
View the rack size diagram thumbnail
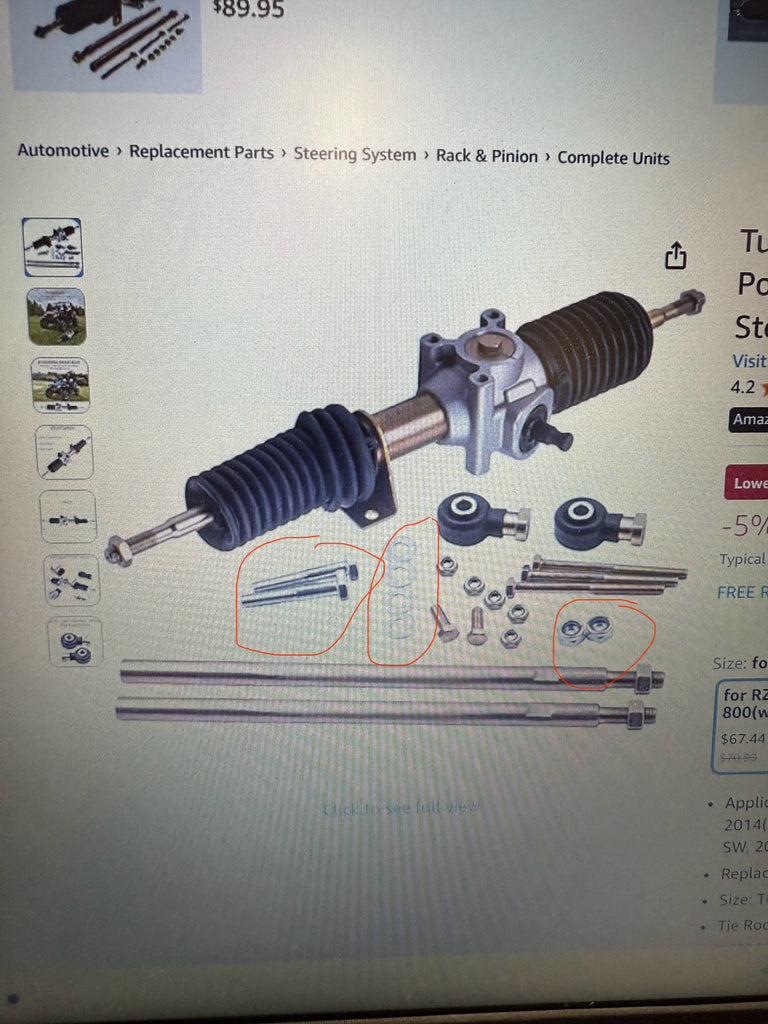coord(68,517)
